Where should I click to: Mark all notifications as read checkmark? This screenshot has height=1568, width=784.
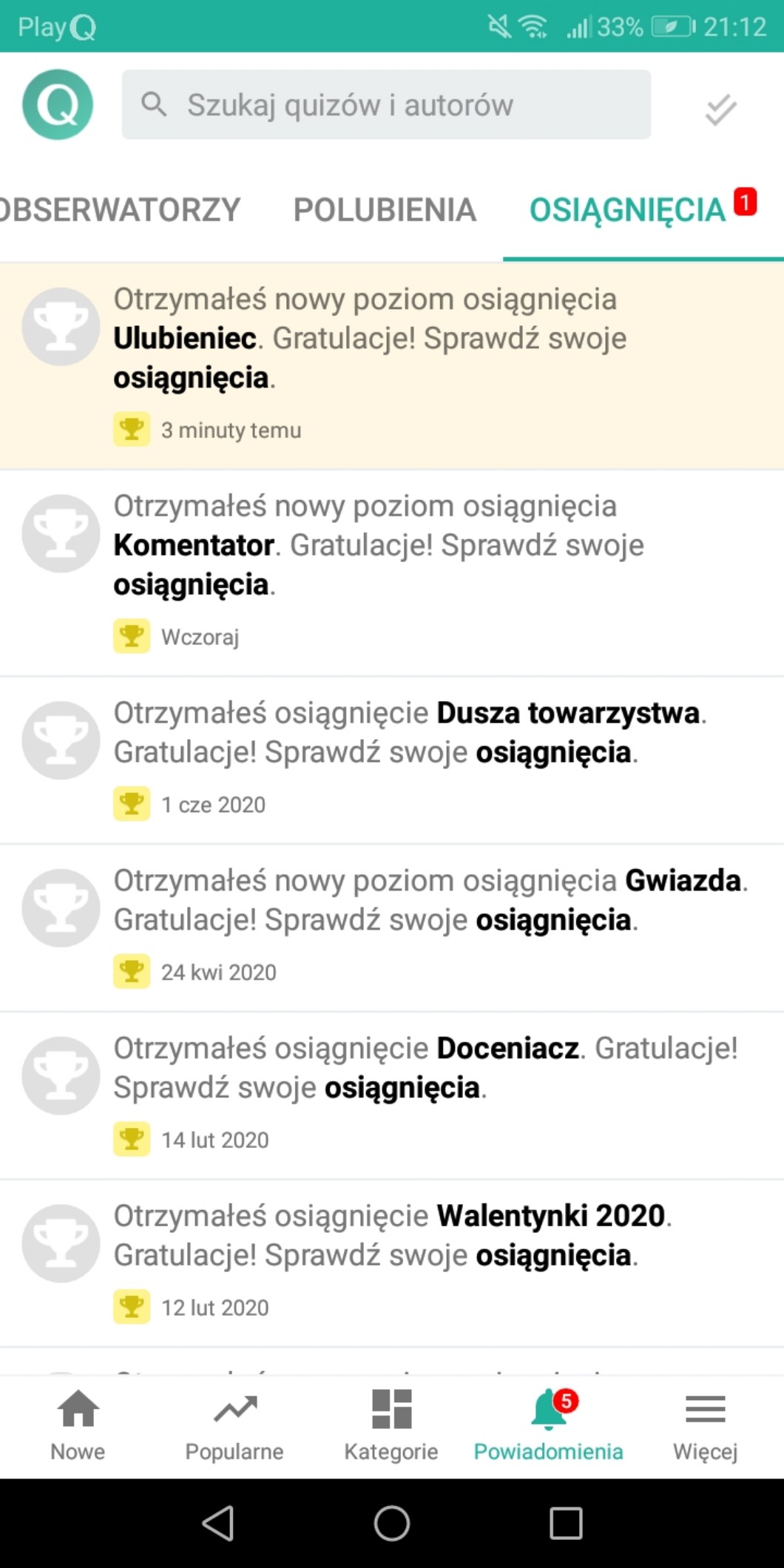720,109
